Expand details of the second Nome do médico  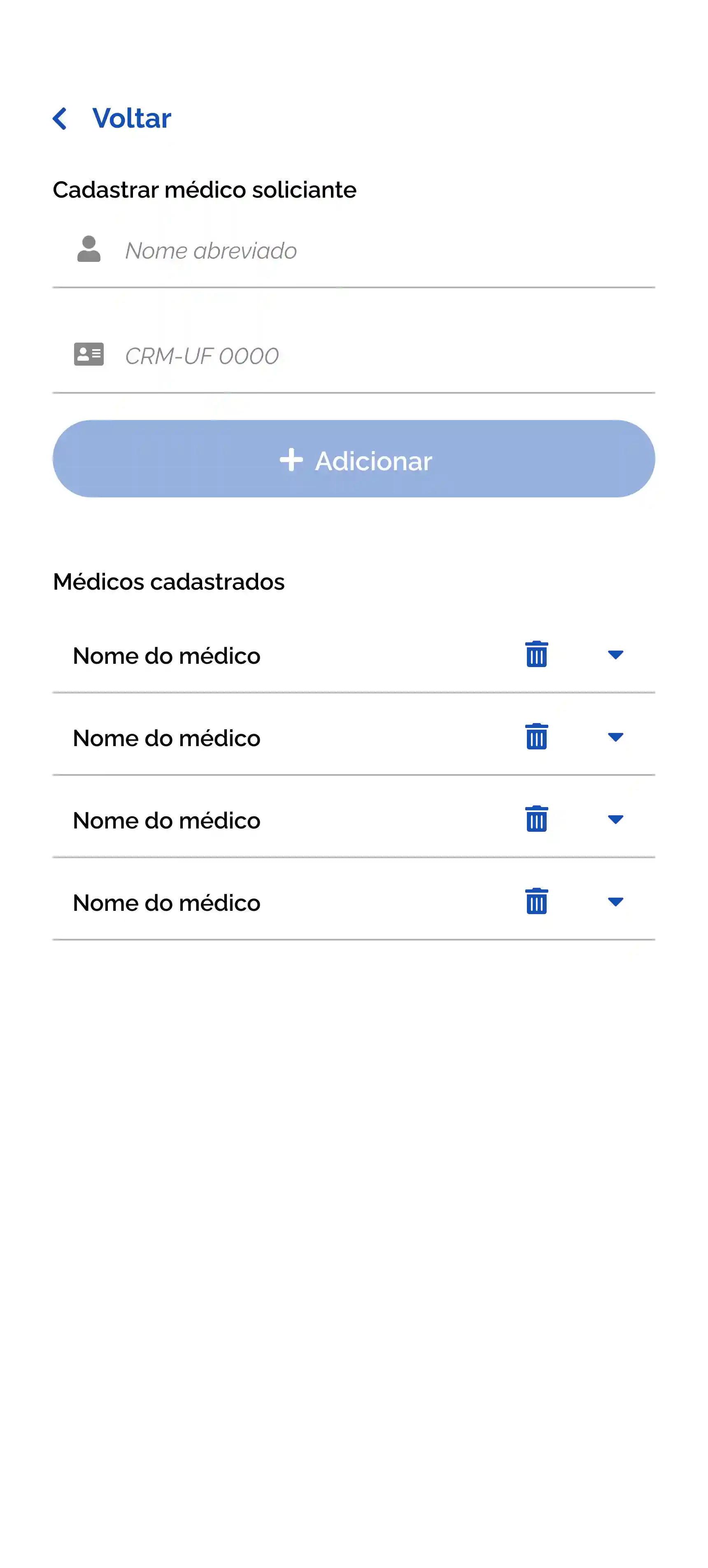pos(616,738)
